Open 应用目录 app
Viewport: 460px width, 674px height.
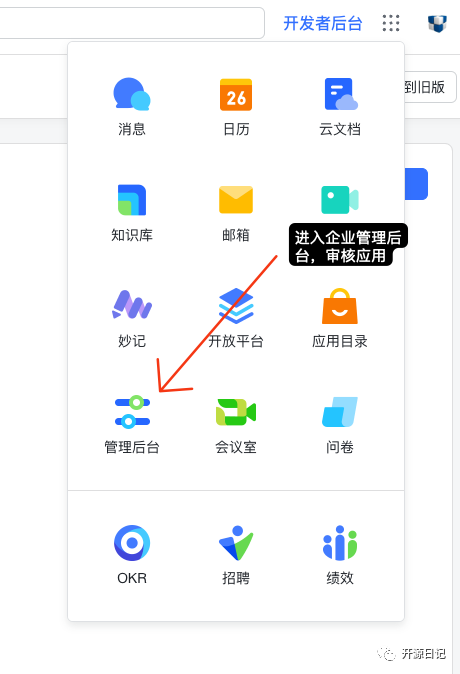340,319
